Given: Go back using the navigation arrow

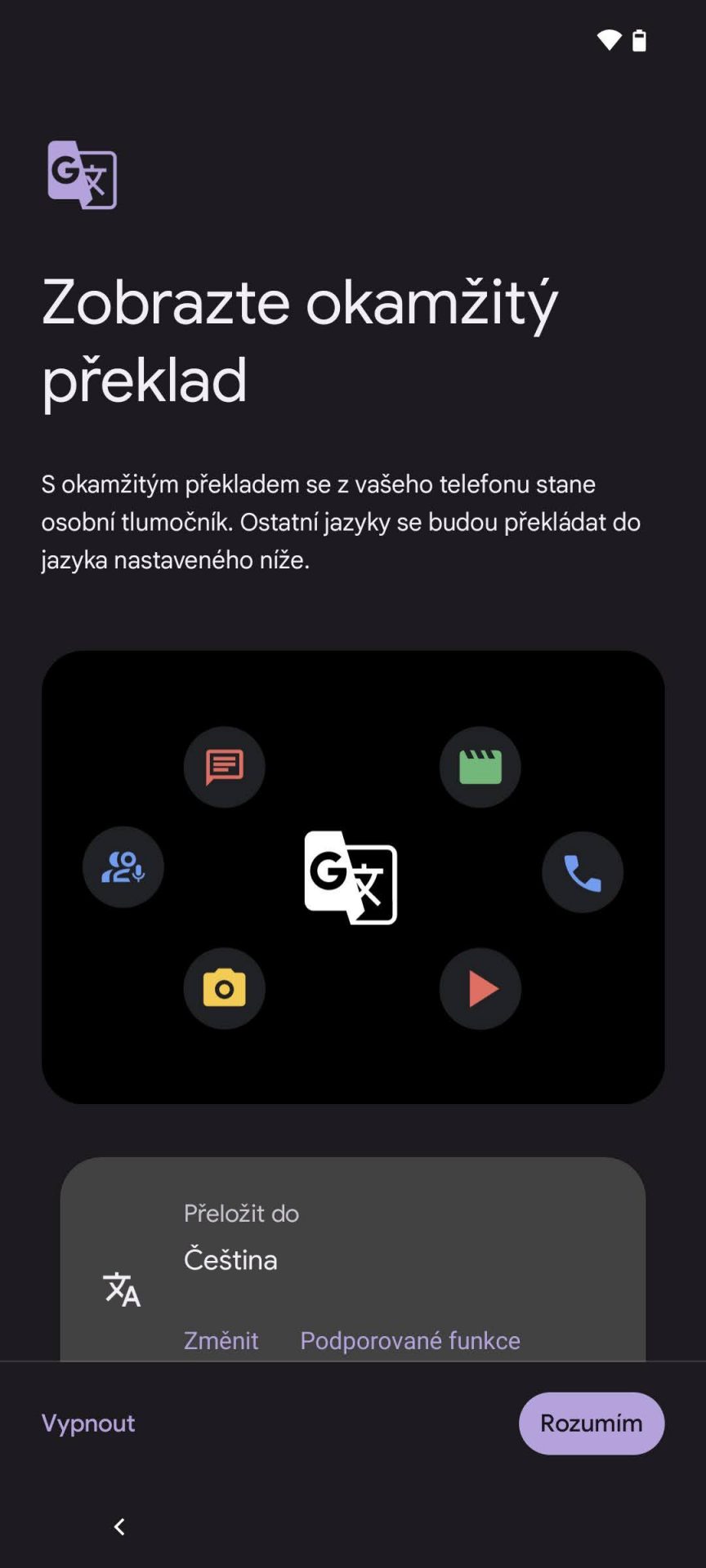Looking at the screenshot, I should point(119,1526).
